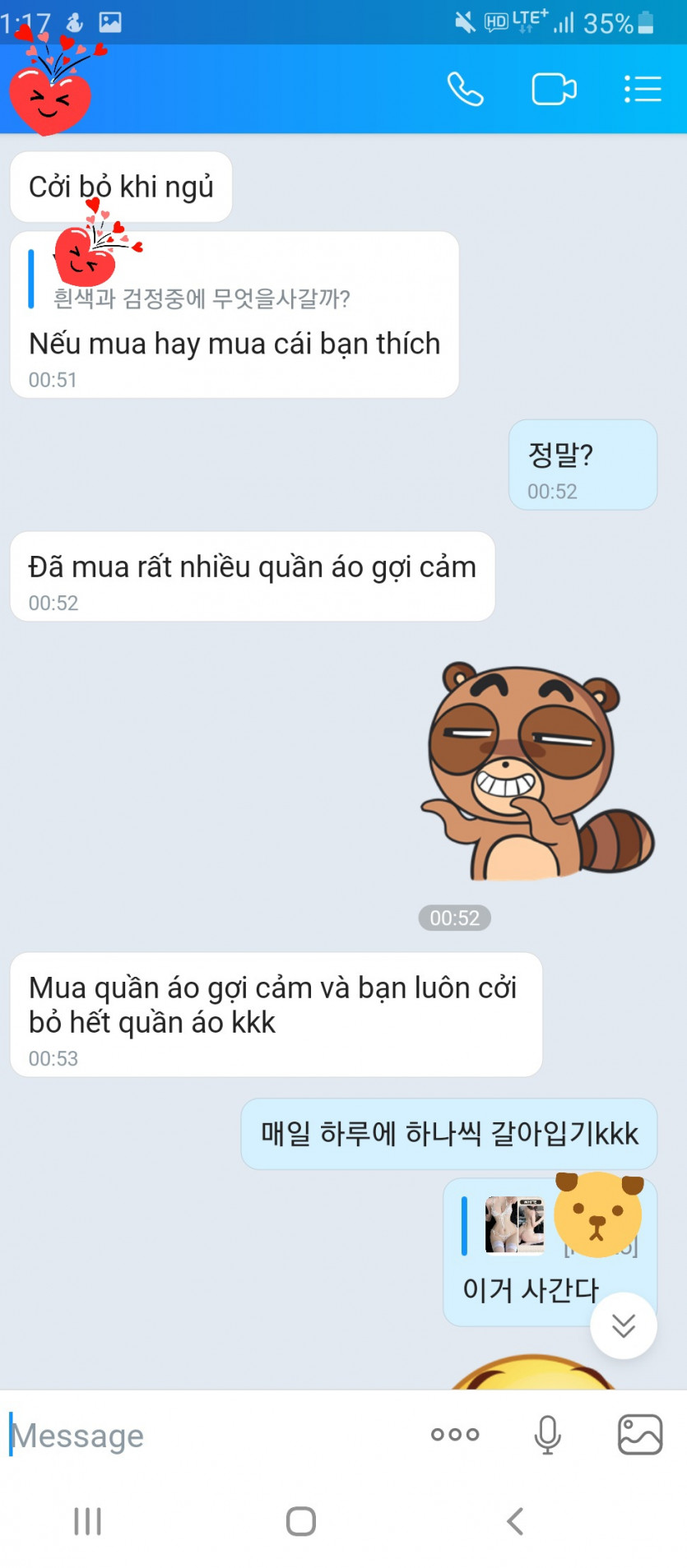Jump to the latest messages

click(x=624, y=1325)
